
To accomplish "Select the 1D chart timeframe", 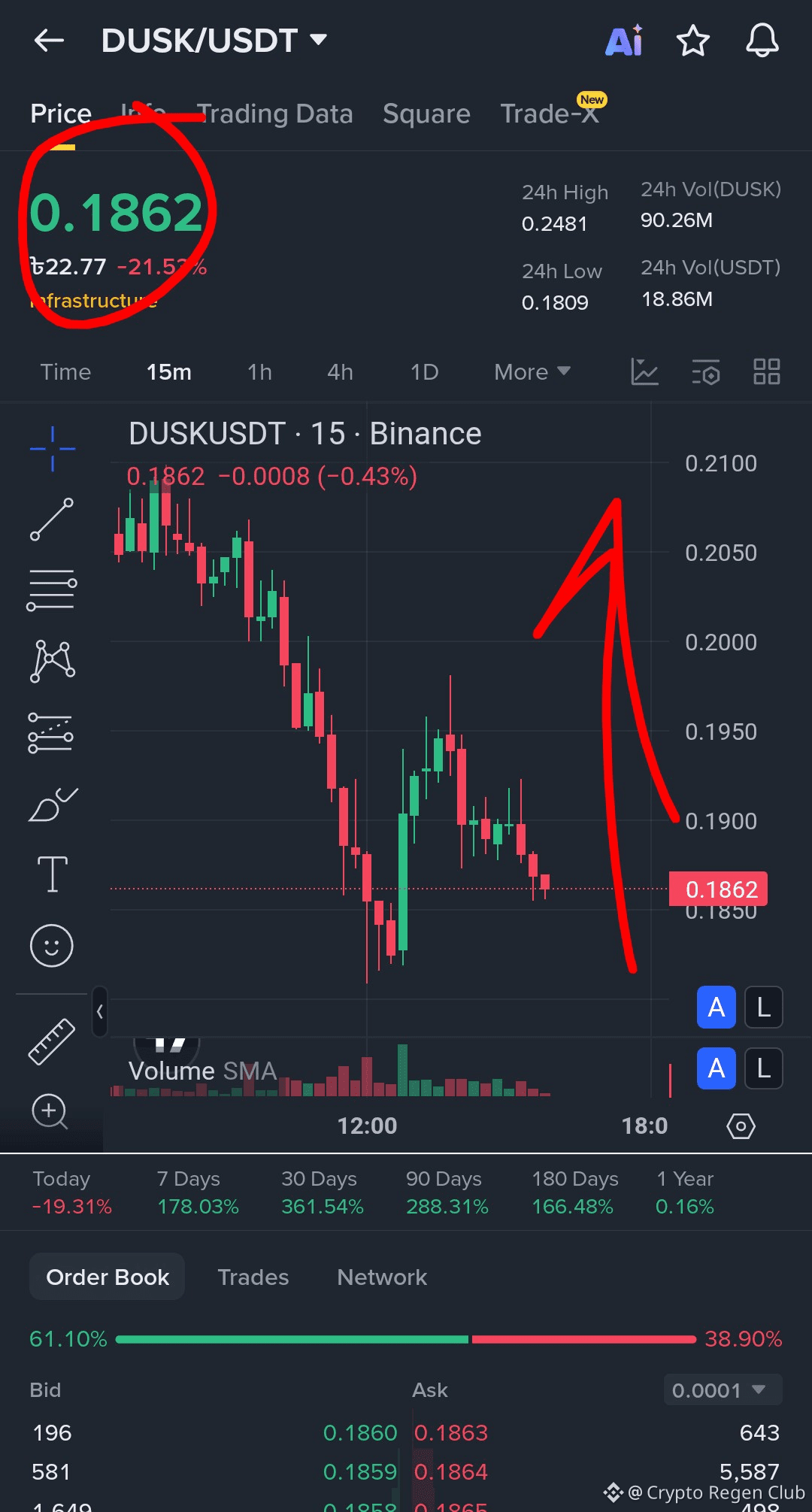I will (x=423, y=371).
